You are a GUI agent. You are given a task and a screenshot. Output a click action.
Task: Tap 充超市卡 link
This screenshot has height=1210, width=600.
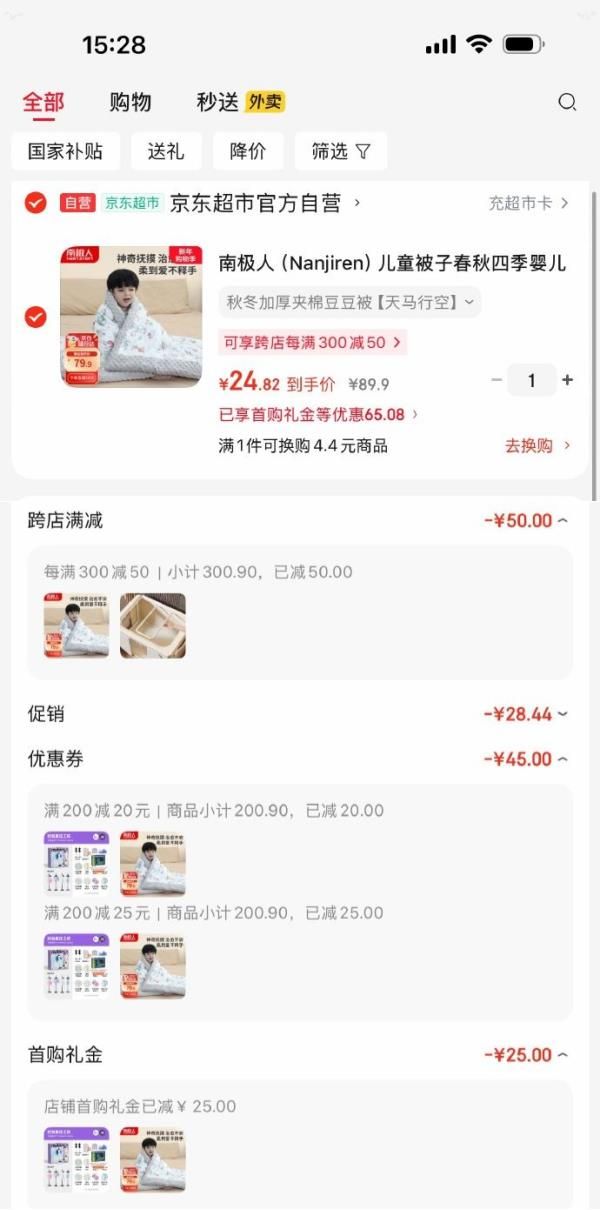pos(528,203)
